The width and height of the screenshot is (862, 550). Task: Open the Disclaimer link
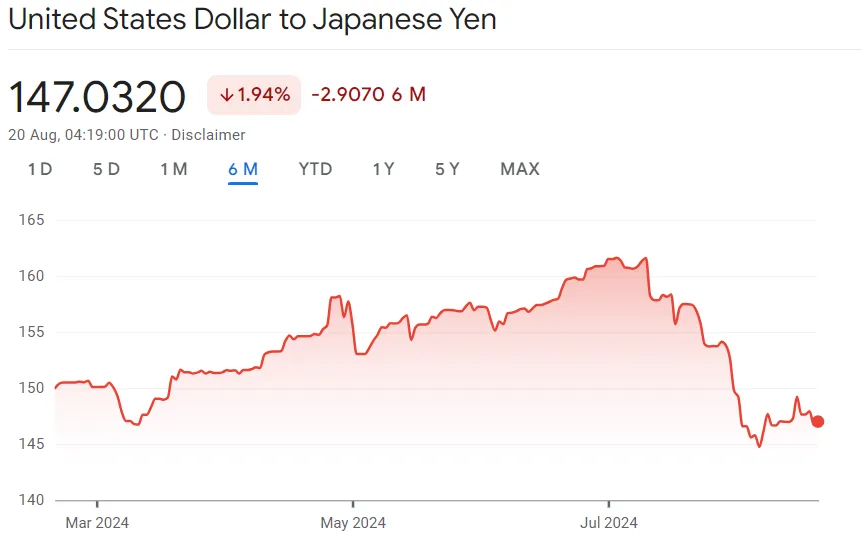coord(208,135)
